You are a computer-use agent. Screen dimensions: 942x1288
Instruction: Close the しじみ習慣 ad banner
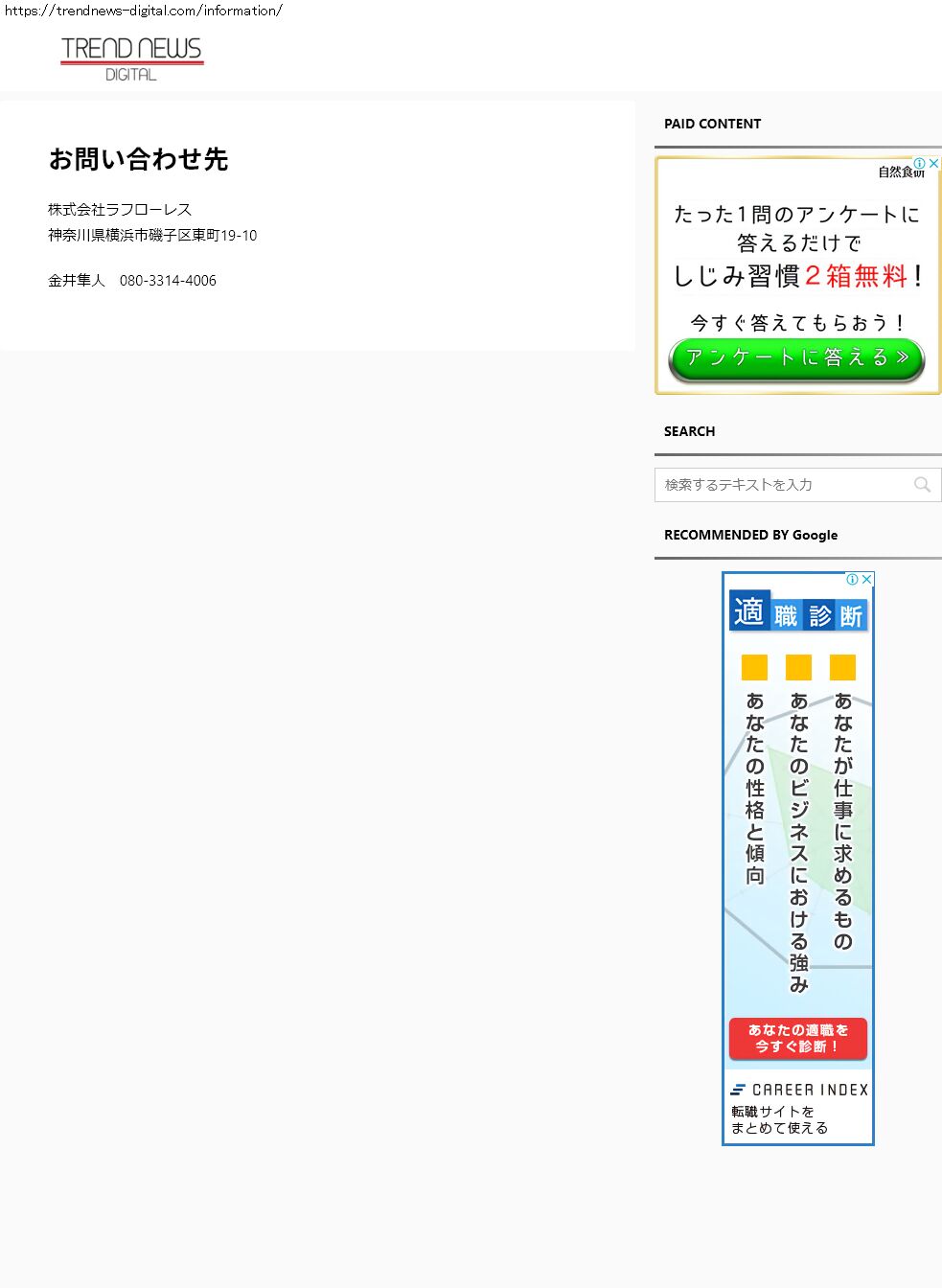point(933,164)
